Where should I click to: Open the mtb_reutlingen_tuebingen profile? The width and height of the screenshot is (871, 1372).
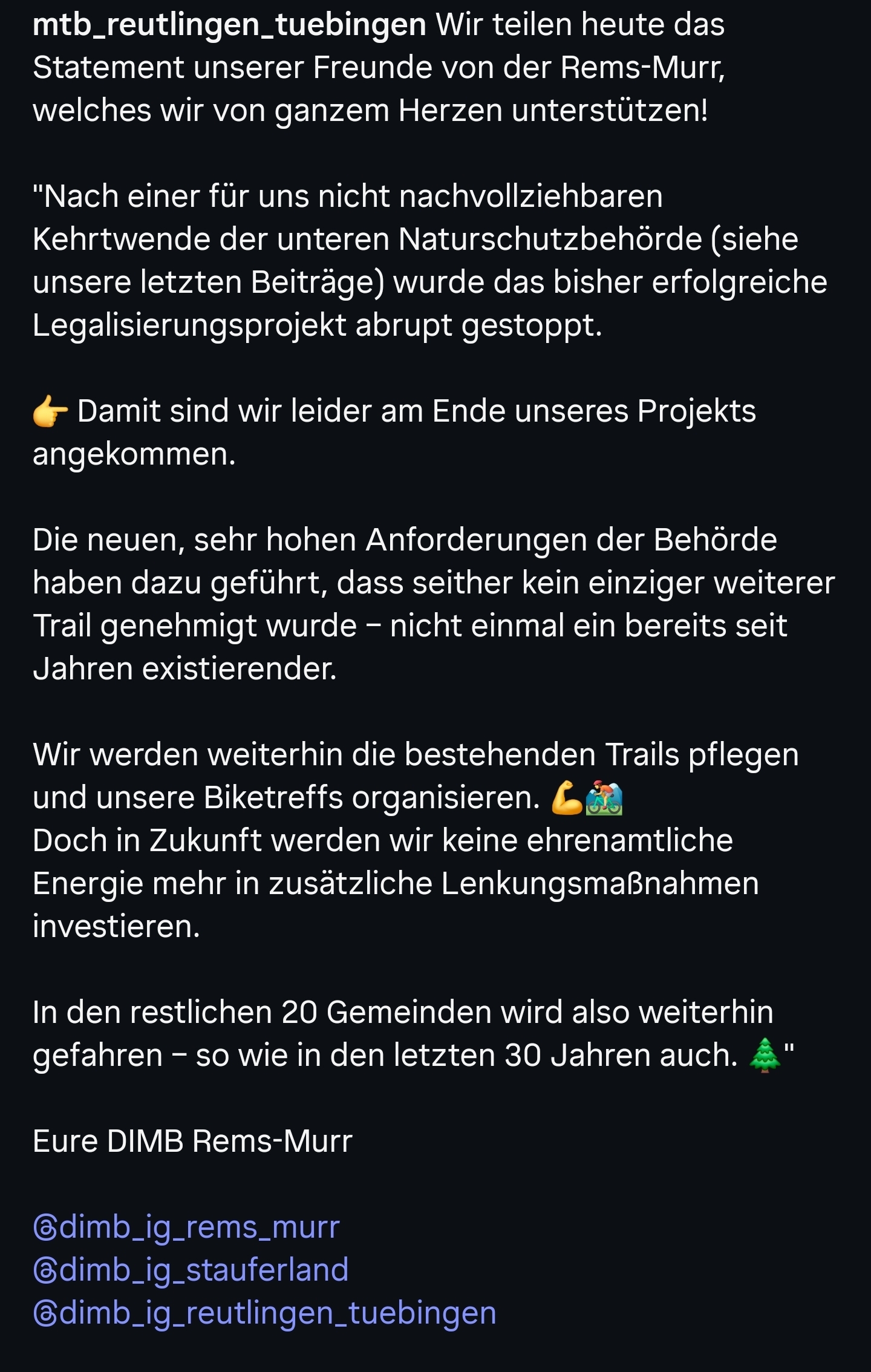click(229, 25)
